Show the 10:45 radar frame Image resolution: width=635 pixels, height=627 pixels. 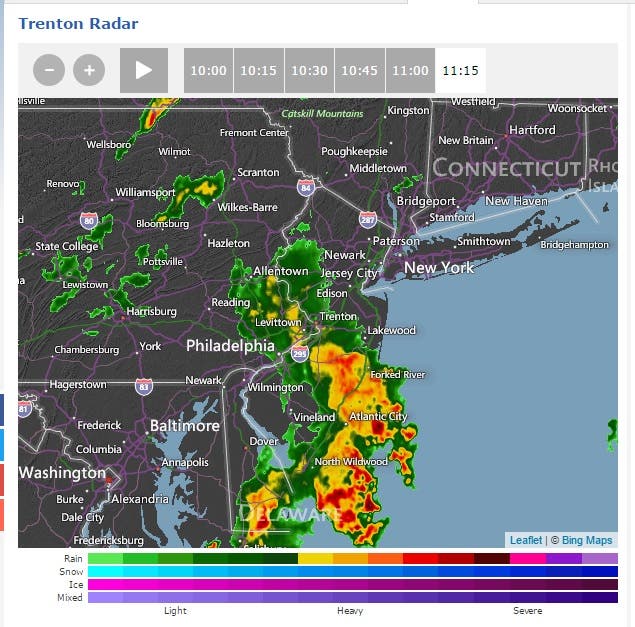(359, 71)
